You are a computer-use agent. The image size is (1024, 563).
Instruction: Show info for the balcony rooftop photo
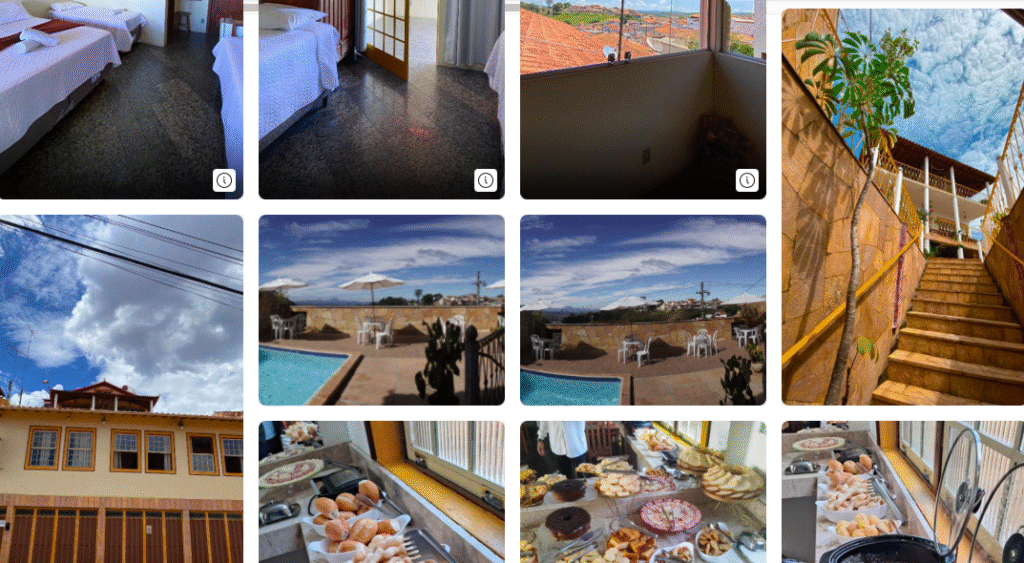pos(747,180)
